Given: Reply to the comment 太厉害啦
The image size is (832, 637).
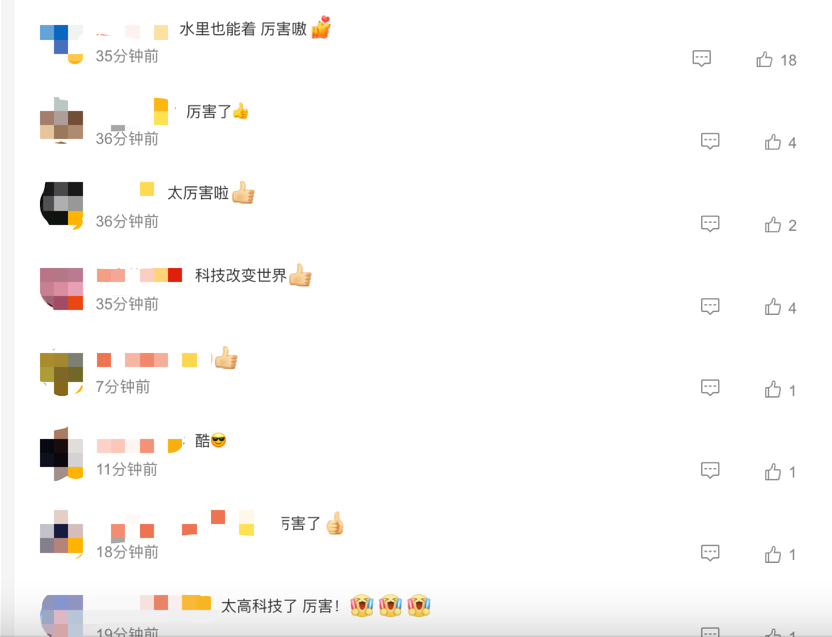Looking at the screenshot, I should [710, 224].
